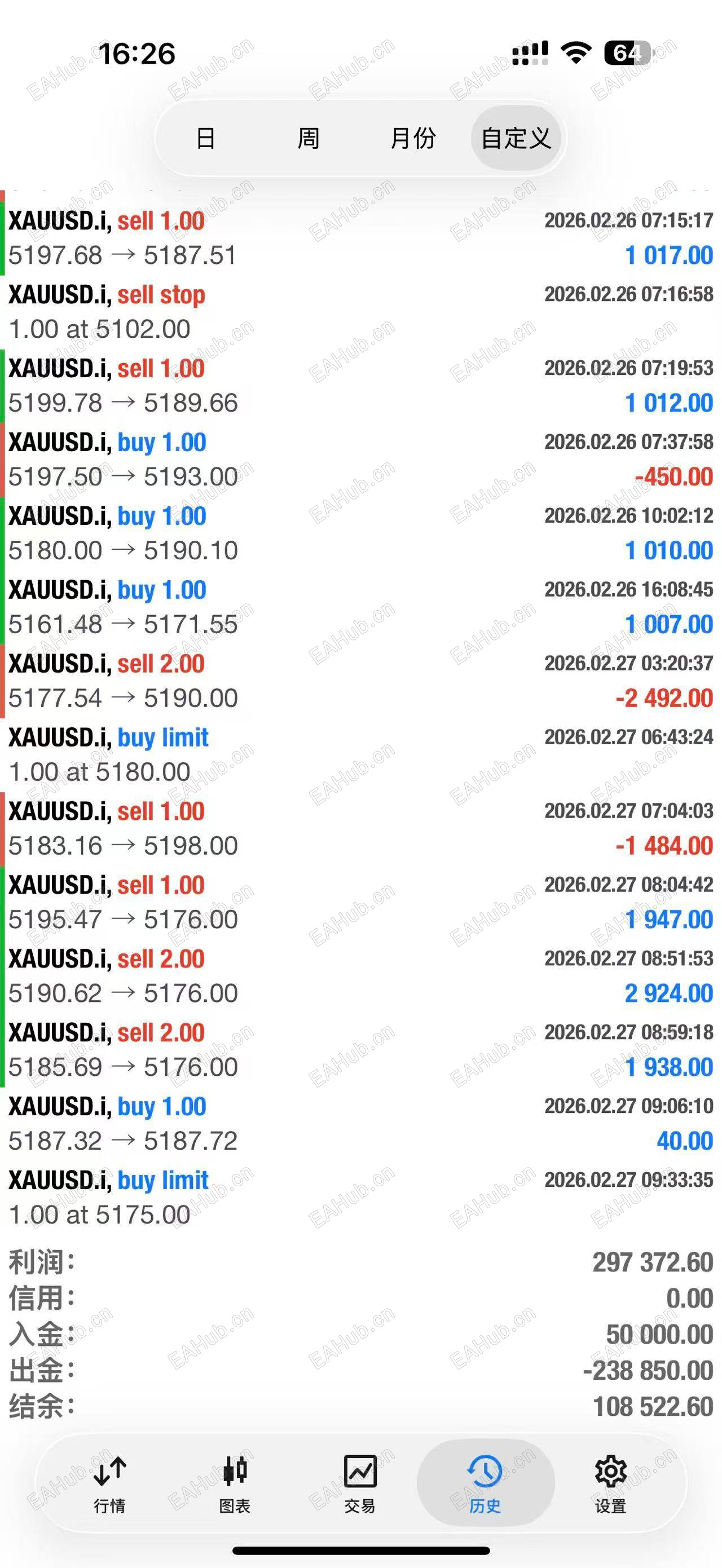Expand the sell trade with -1 484.00 loss
The width and height of the screenshot is (722, 1568).
(x=361, y=828)
